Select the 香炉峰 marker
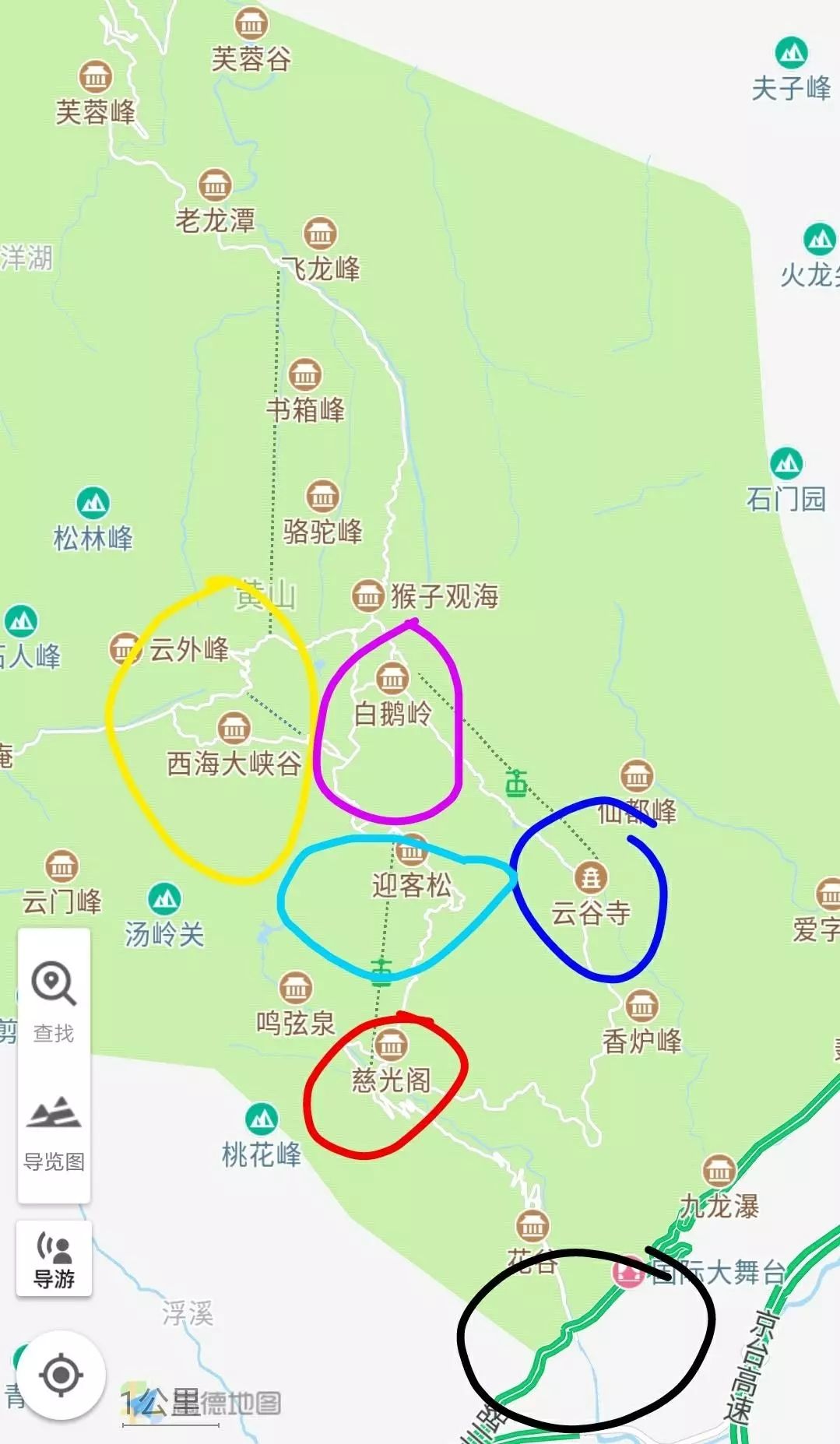840x1444 pixels. [641, 1007]
